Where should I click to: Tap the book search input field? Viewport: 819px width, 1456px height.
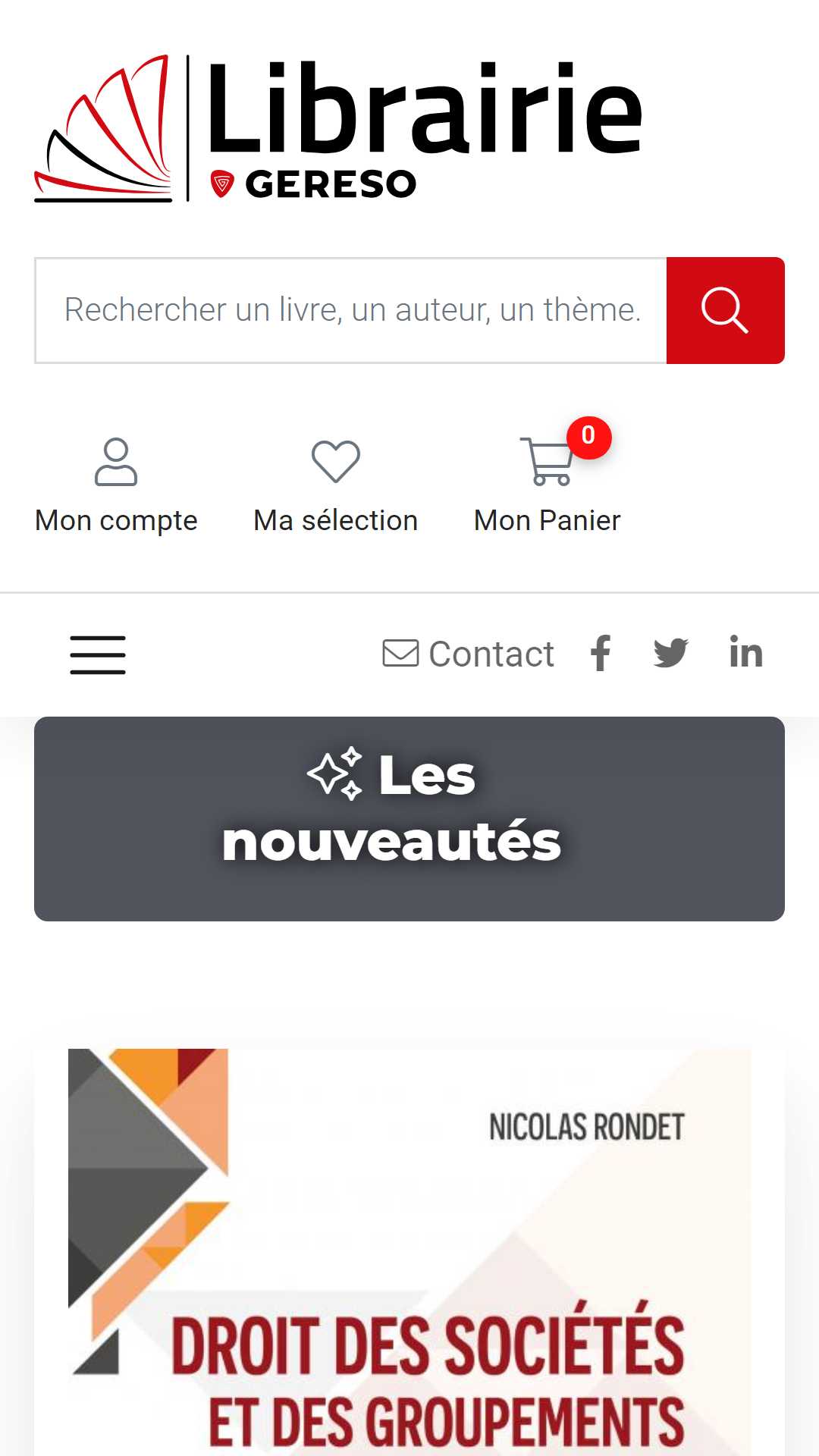350,310
